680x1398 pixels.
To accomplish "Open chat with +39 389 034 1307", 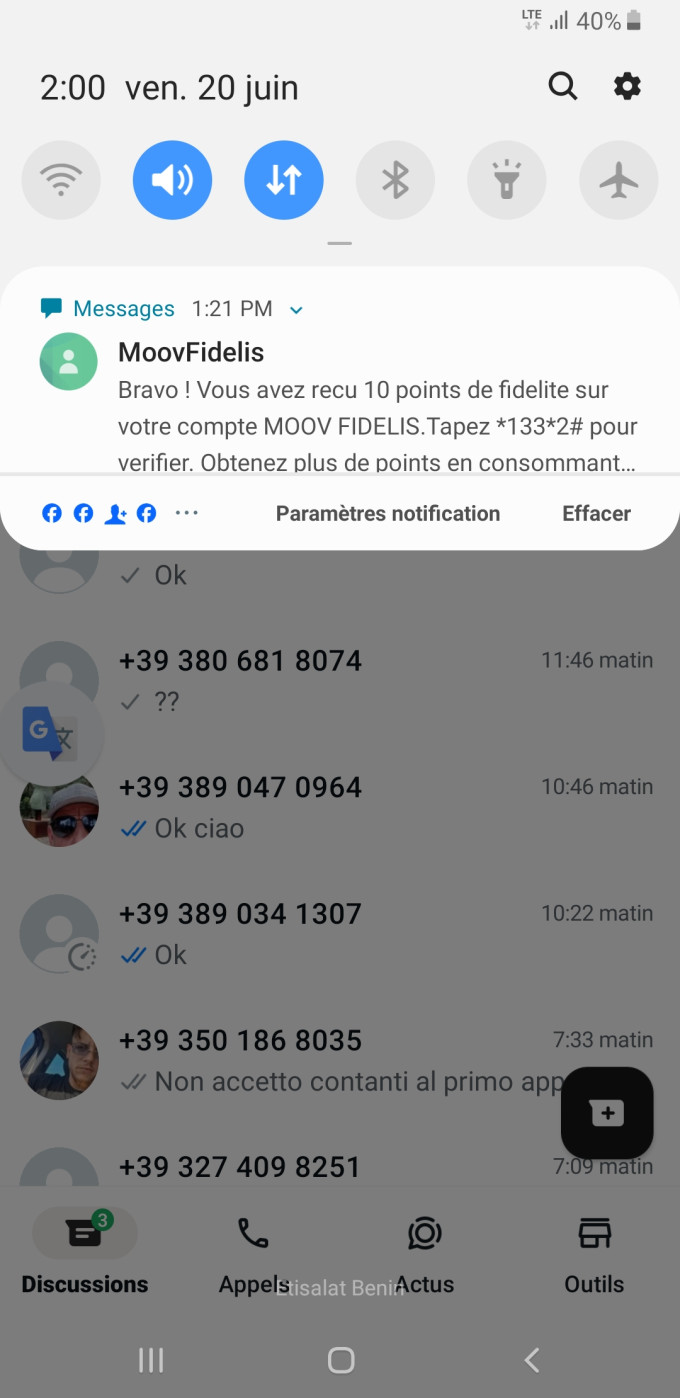I will click(340, 933).
